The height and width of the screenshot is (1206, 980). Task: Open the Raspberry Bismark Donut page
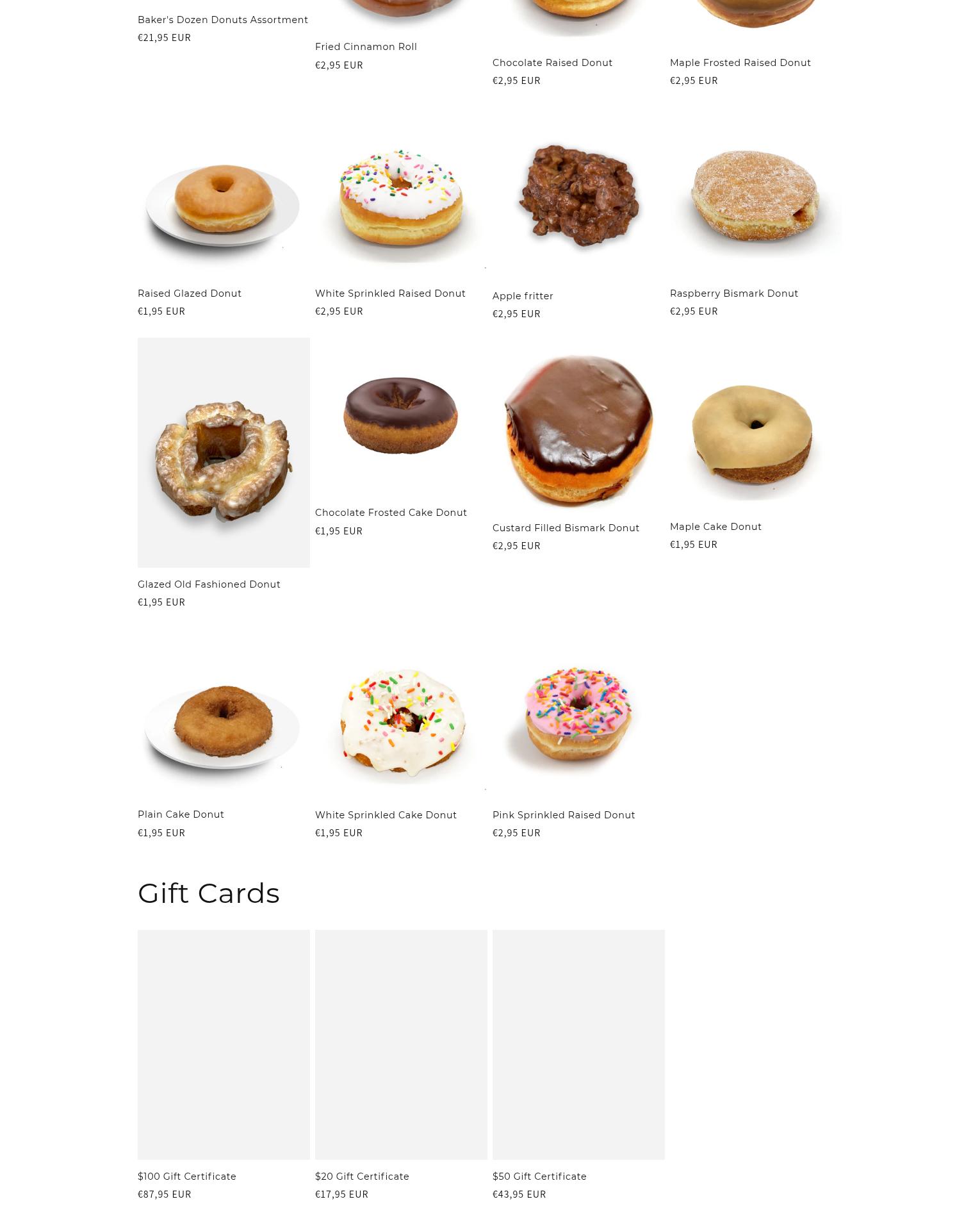tap(734, 293)
